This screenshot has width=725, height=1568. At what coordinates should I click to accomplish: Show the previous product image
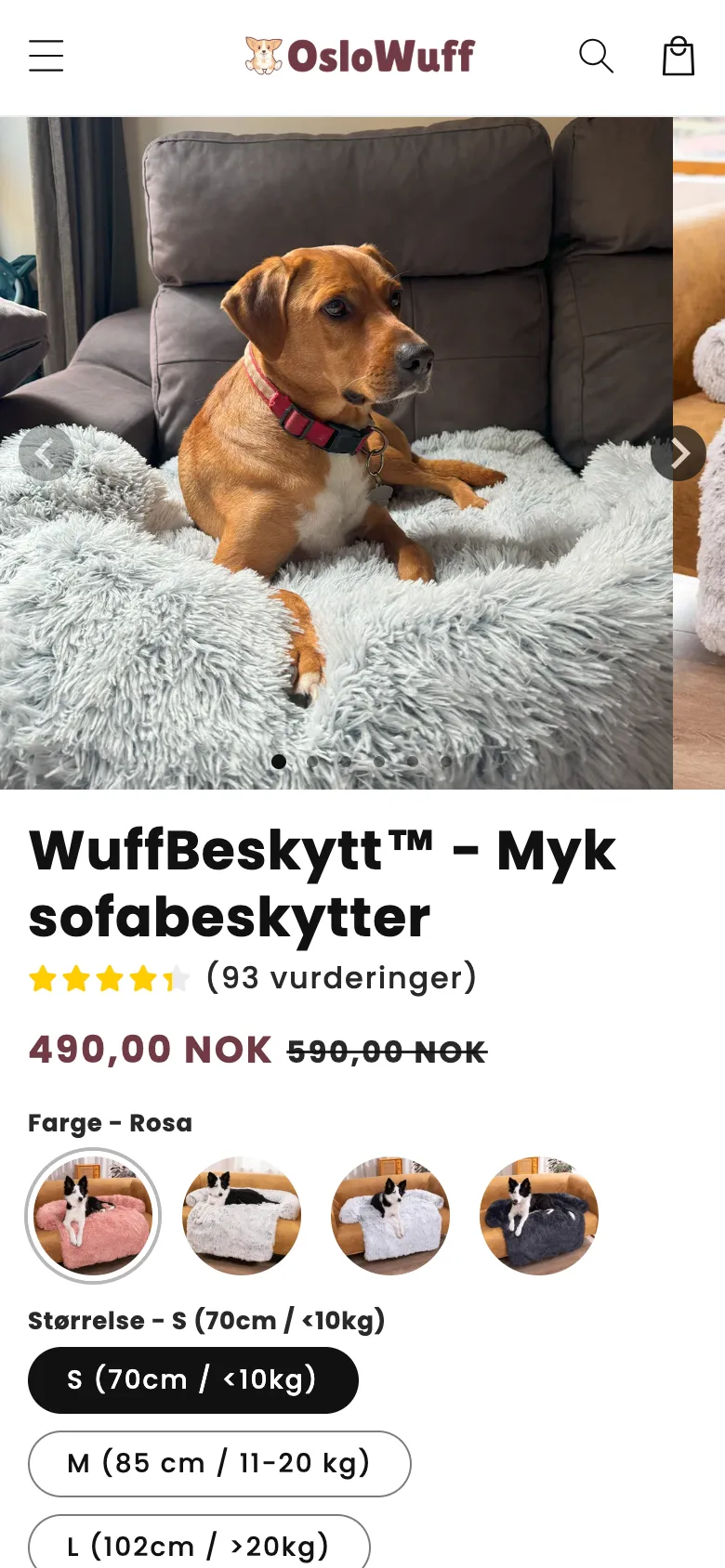(46, 453)
